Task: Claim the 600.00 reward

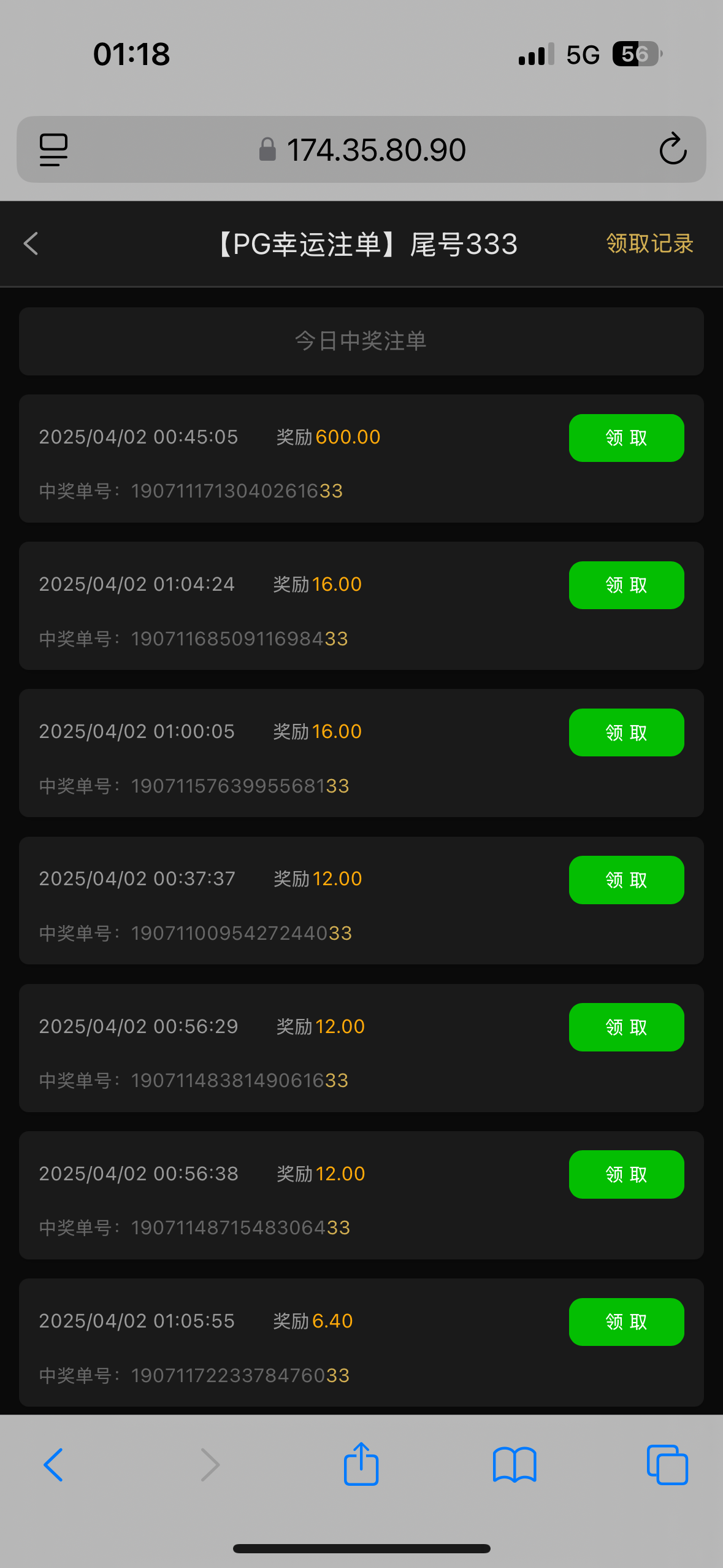Action: tap(626, 438)
